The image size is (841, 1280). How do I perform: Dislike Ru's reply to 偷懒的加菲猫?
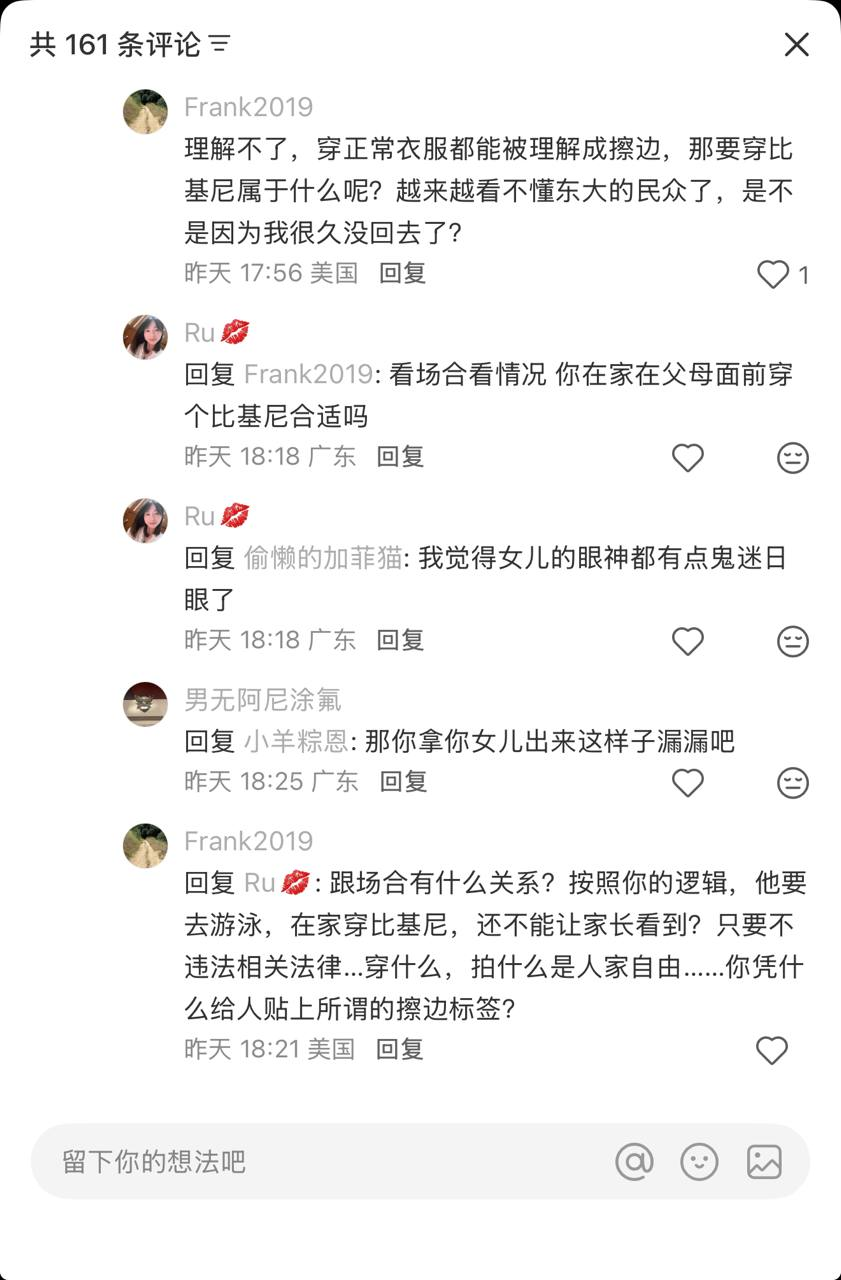click(x=792, y=641)
